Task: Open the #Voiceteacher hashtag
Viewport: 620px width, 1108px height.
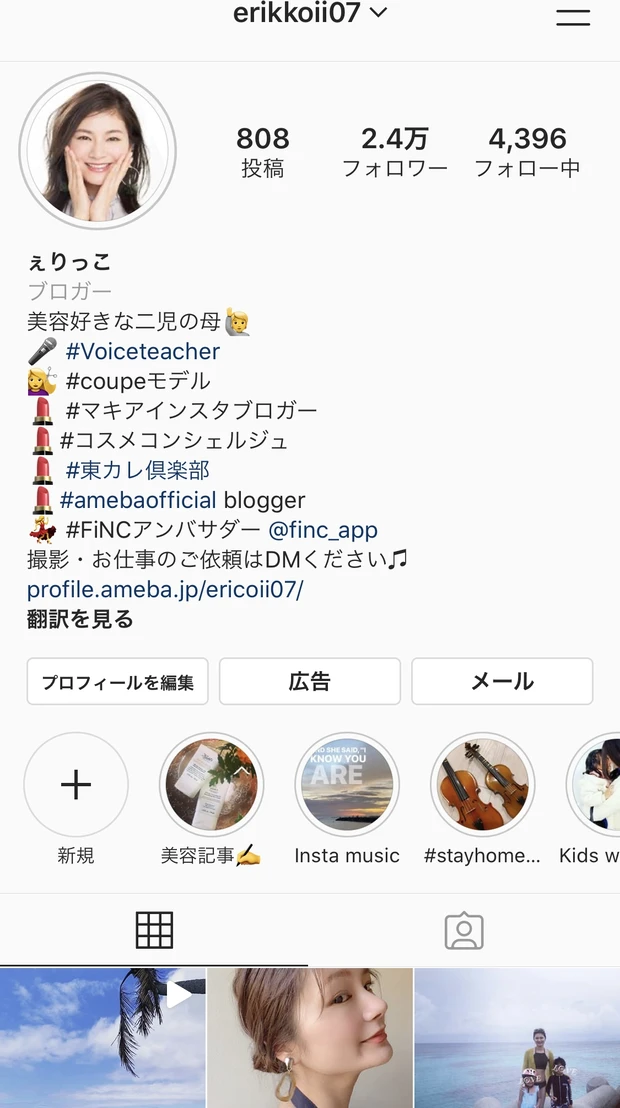Action: [142, 351]
